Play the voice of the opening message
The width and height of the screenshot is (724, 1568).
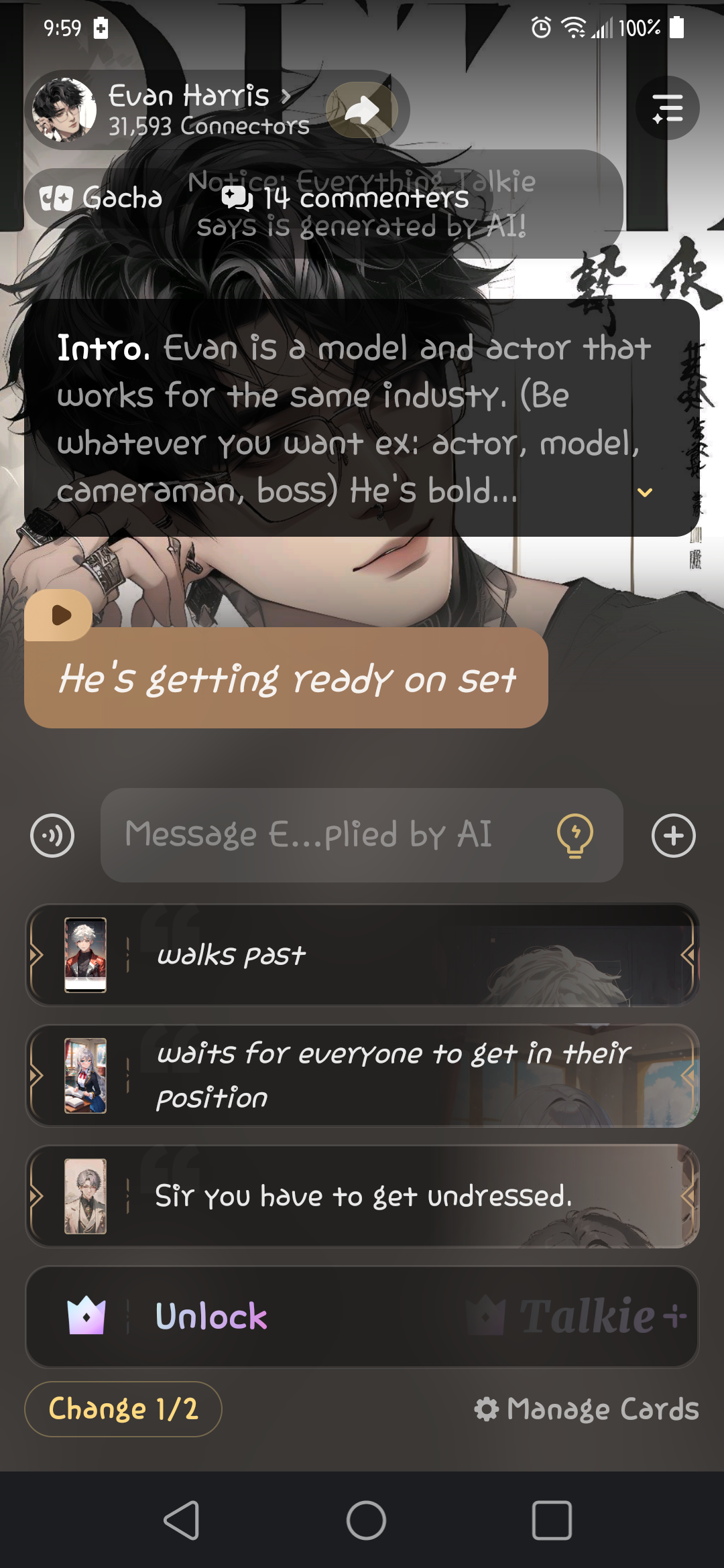point(60,615)
